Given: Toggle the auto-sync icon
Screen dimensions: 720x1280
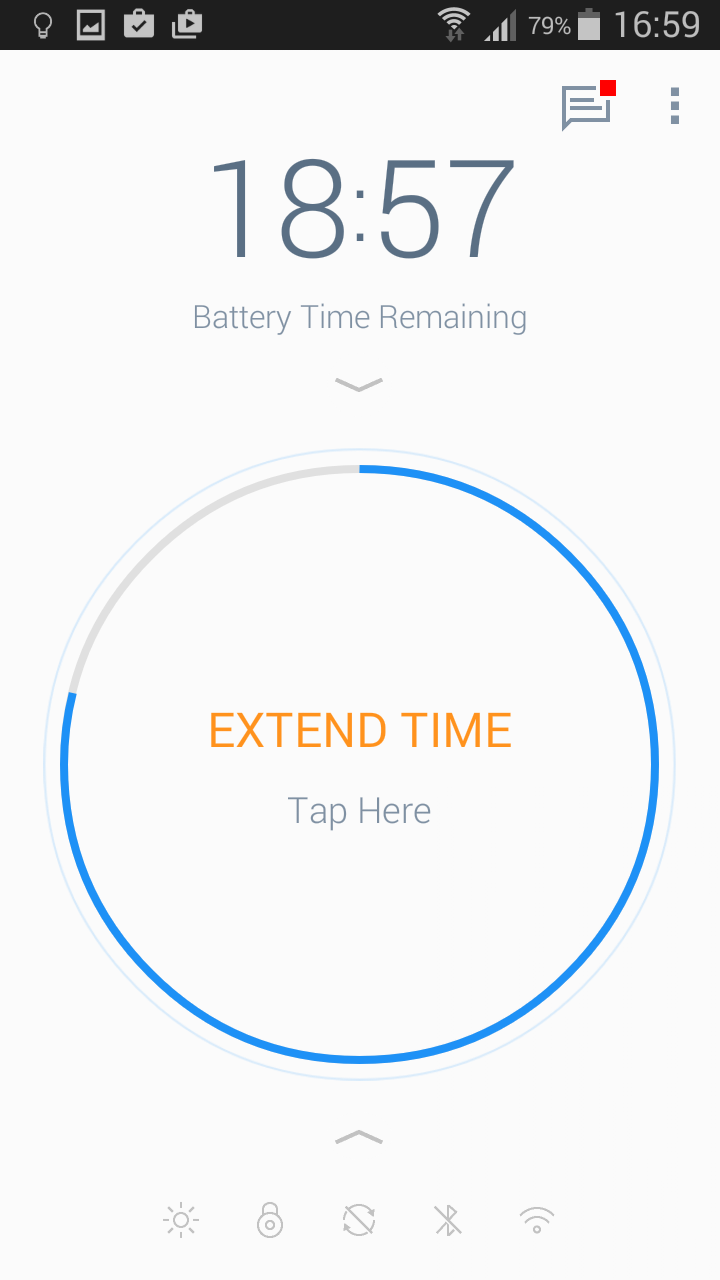Looking at the screenshot, I should coord(359,1220).
